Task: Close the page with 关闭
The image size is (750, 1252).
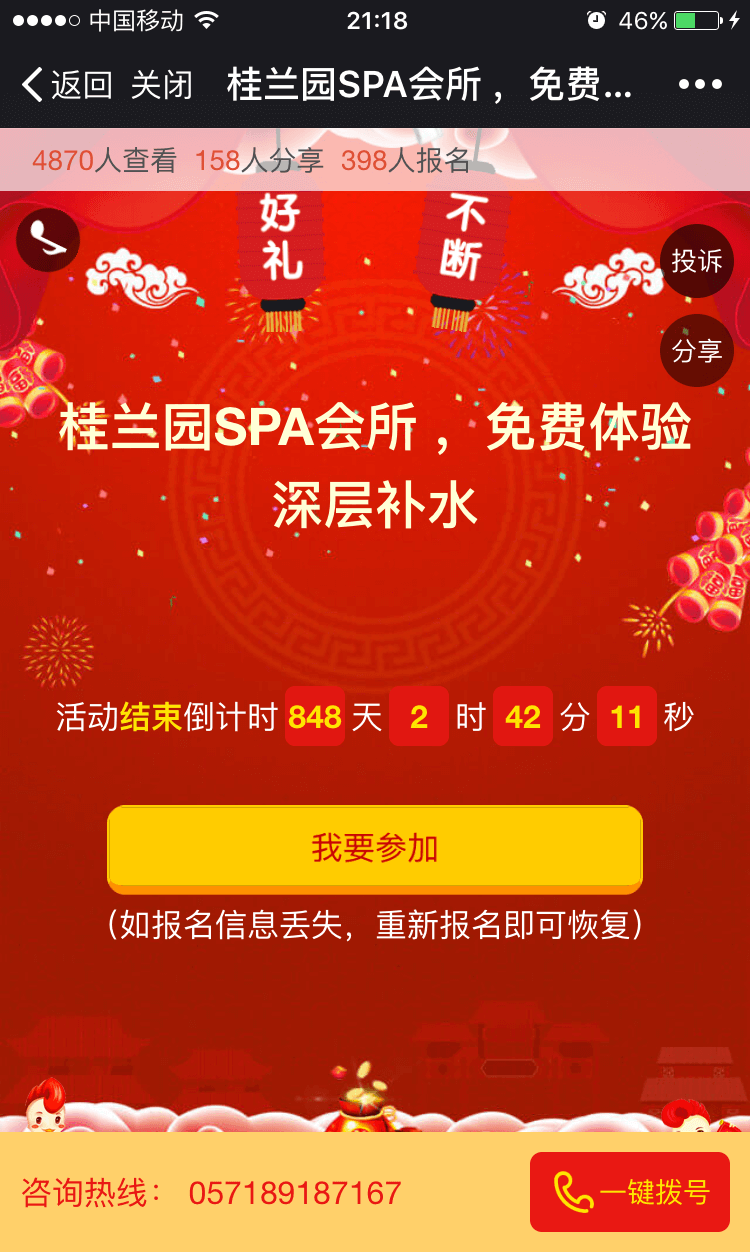Action: 161,85
